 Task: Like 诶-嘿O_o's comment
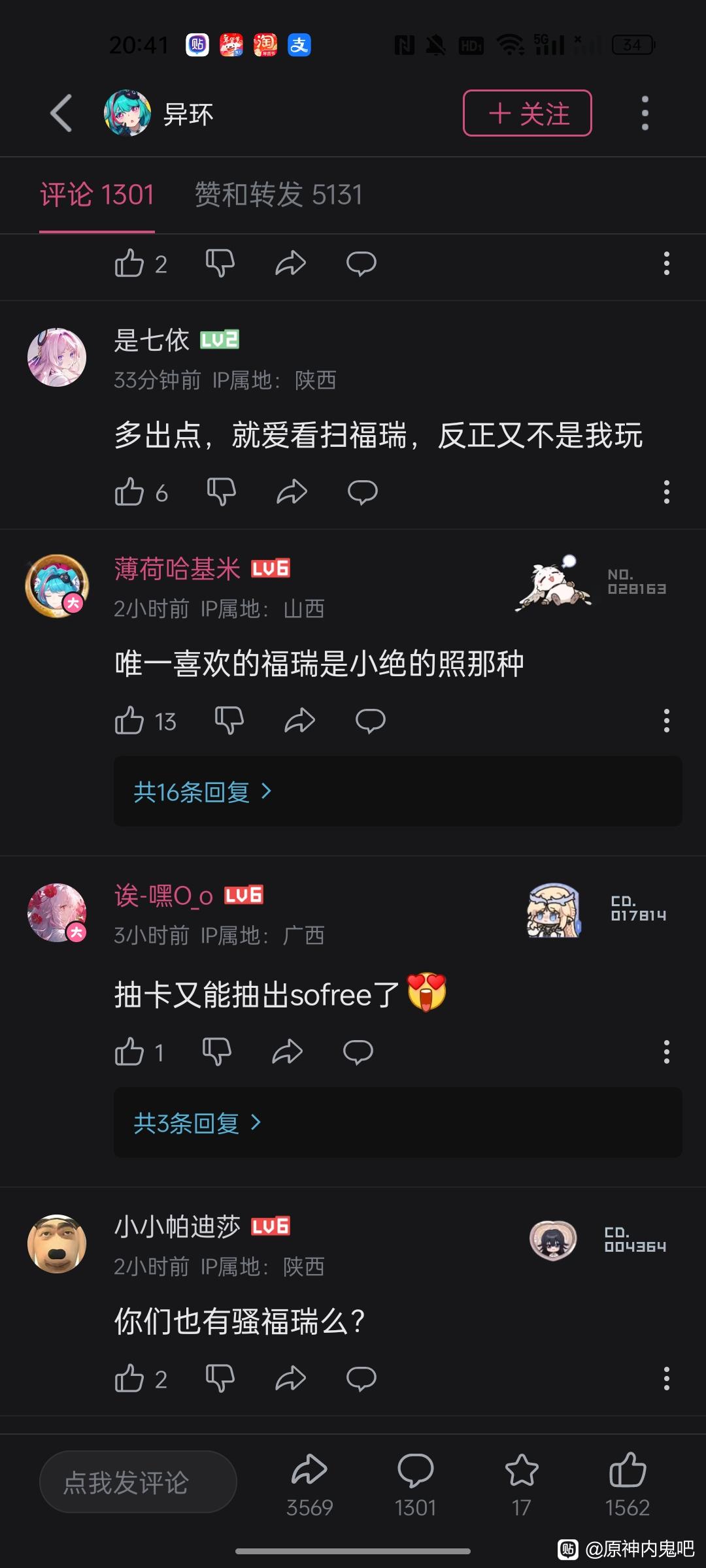129,1052
